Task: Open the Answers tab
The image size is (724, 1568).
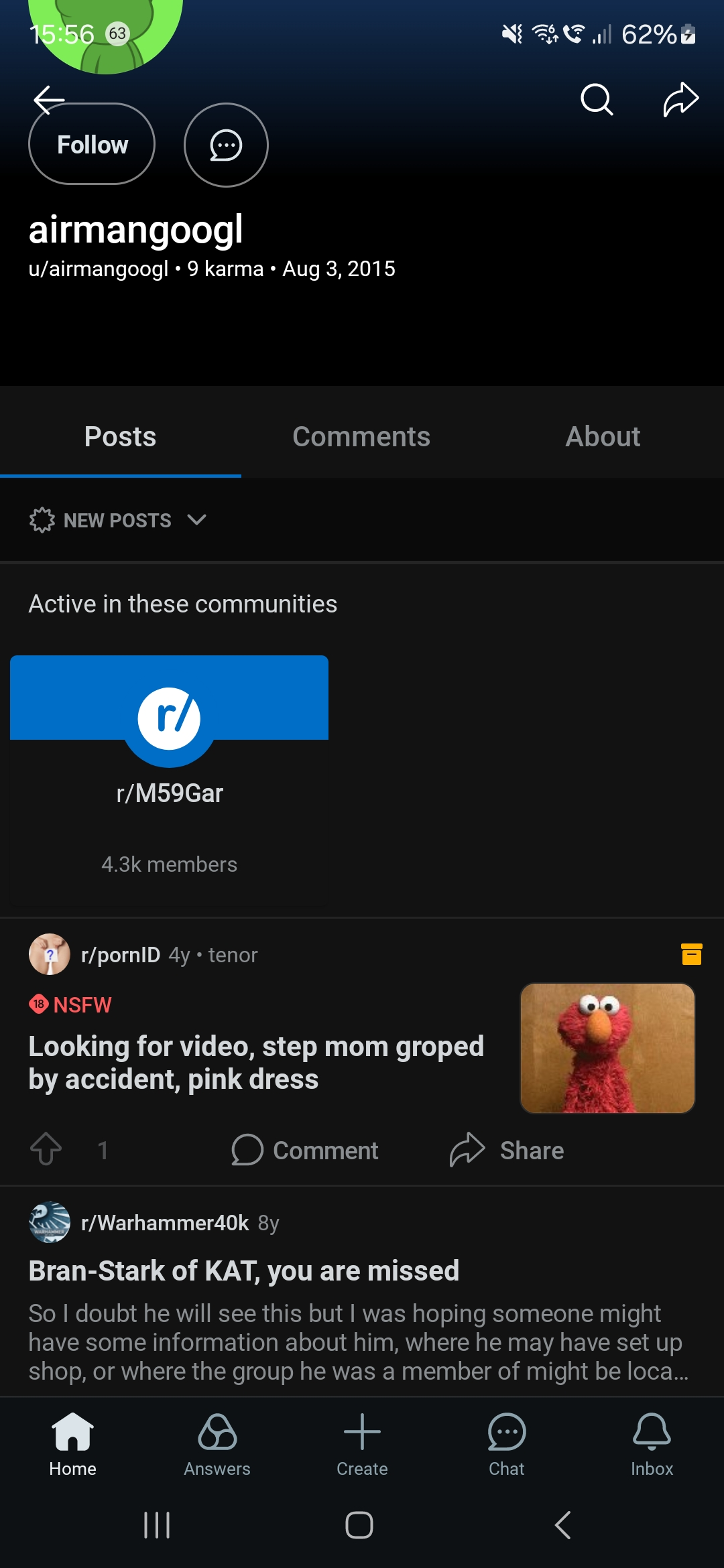Action: pos(217,1445)
